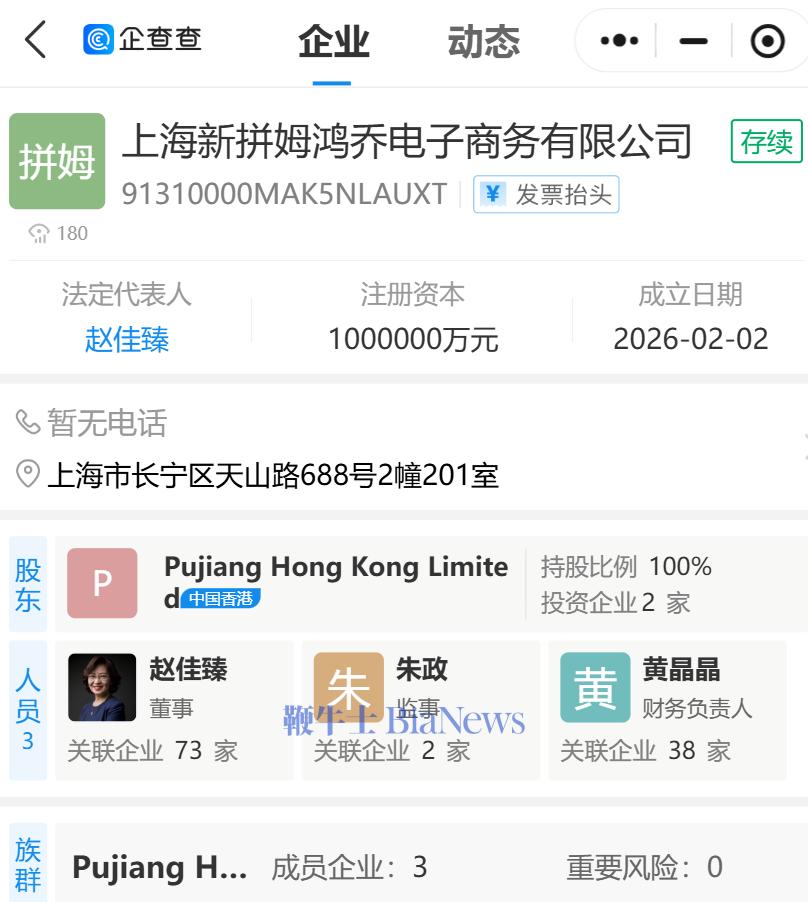808x902 pixels.
Task: Open the 企查查 logo home link
Action: 143,40
